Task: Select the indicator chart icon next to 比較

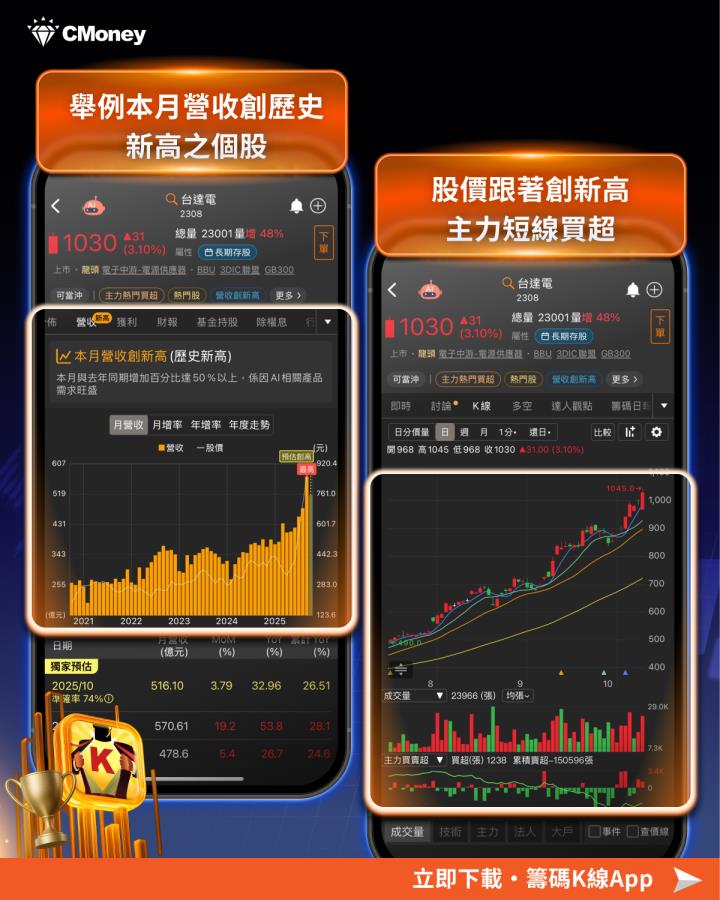Action: [x=630, y=432]
